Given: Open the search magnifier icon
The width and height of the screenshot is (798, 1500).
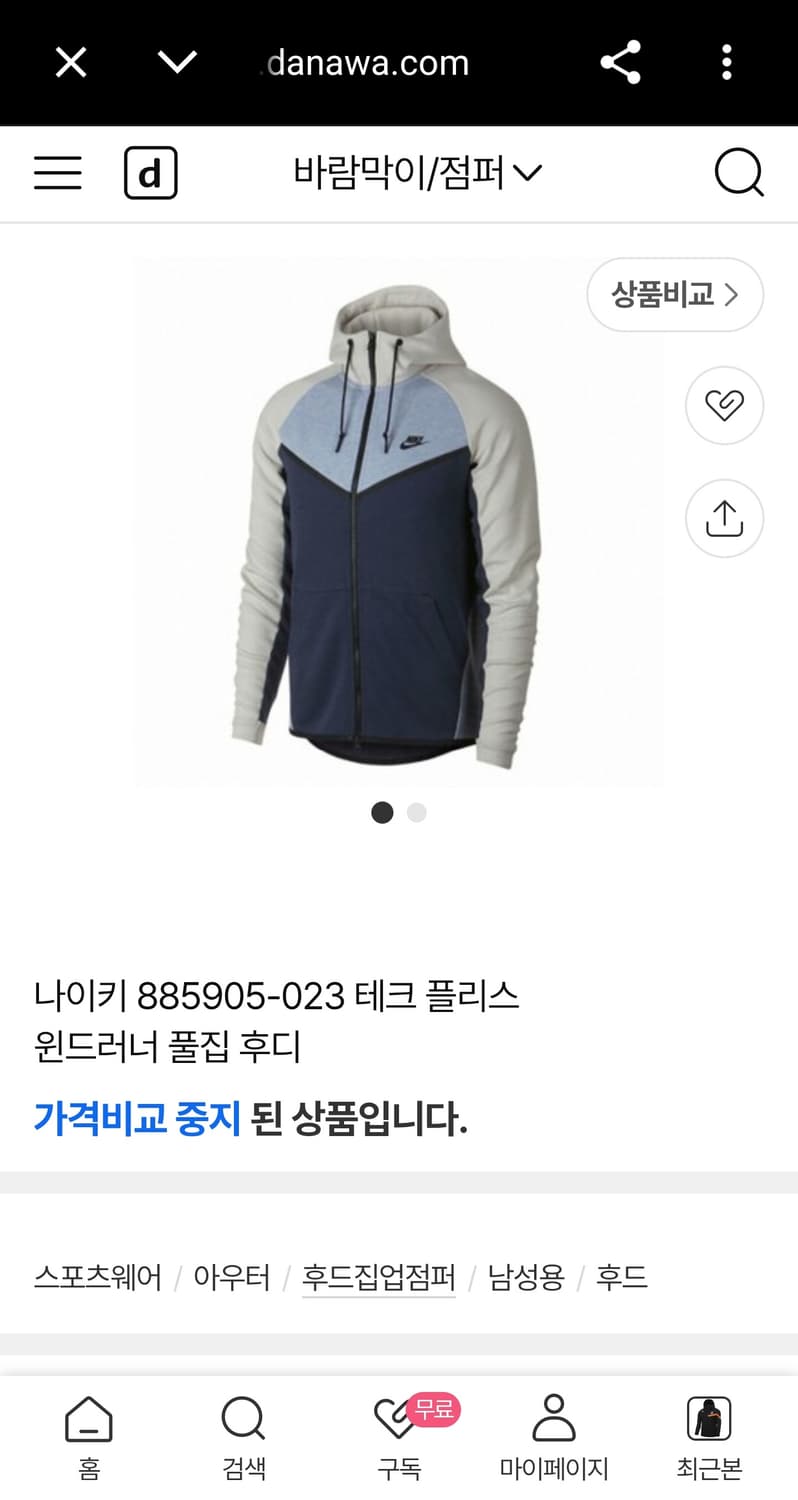Looking at the screenshot, I should (x=739, y=172).
